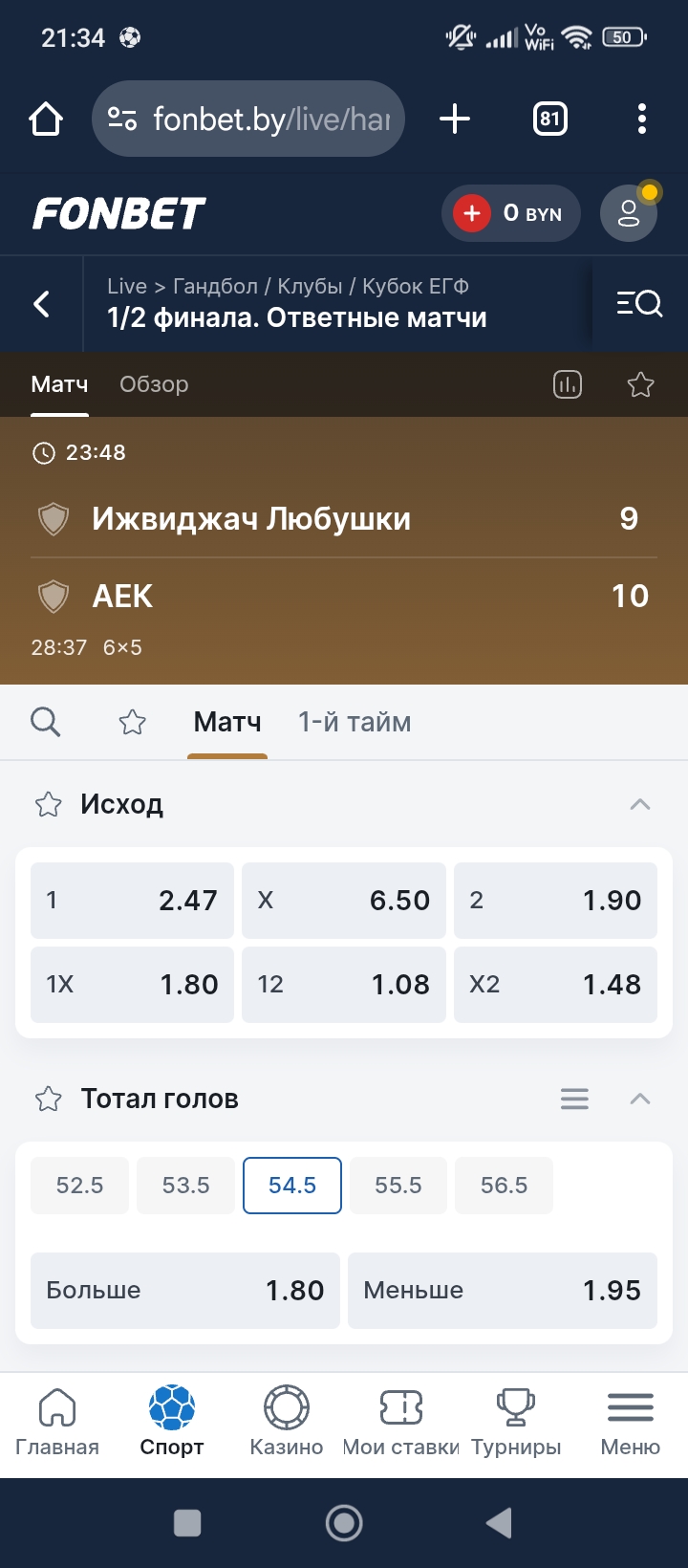Search markets with the magnifier icon
The width and height of the screenshot is (688, 1568).
click(46, 722)
